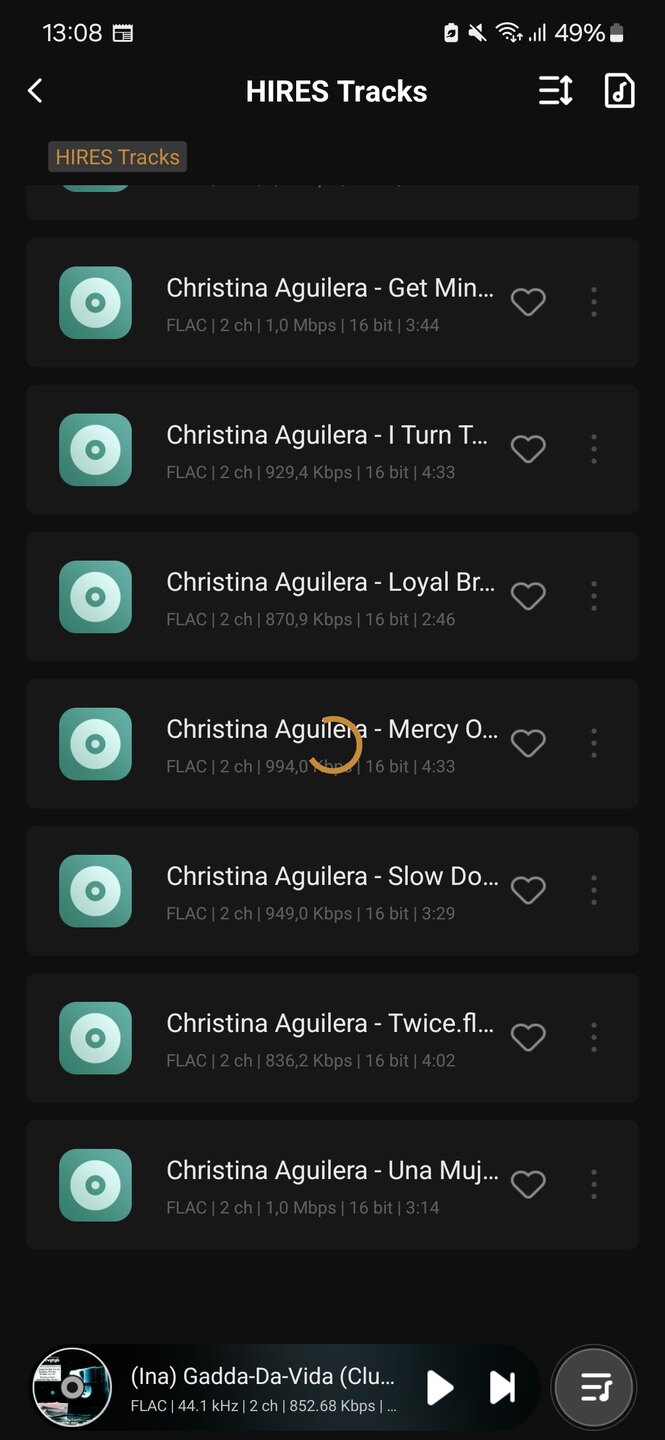665x1440 pixels.
Task: Open the Gadda-Da-Vida now playing bar
Action: 265,1387
